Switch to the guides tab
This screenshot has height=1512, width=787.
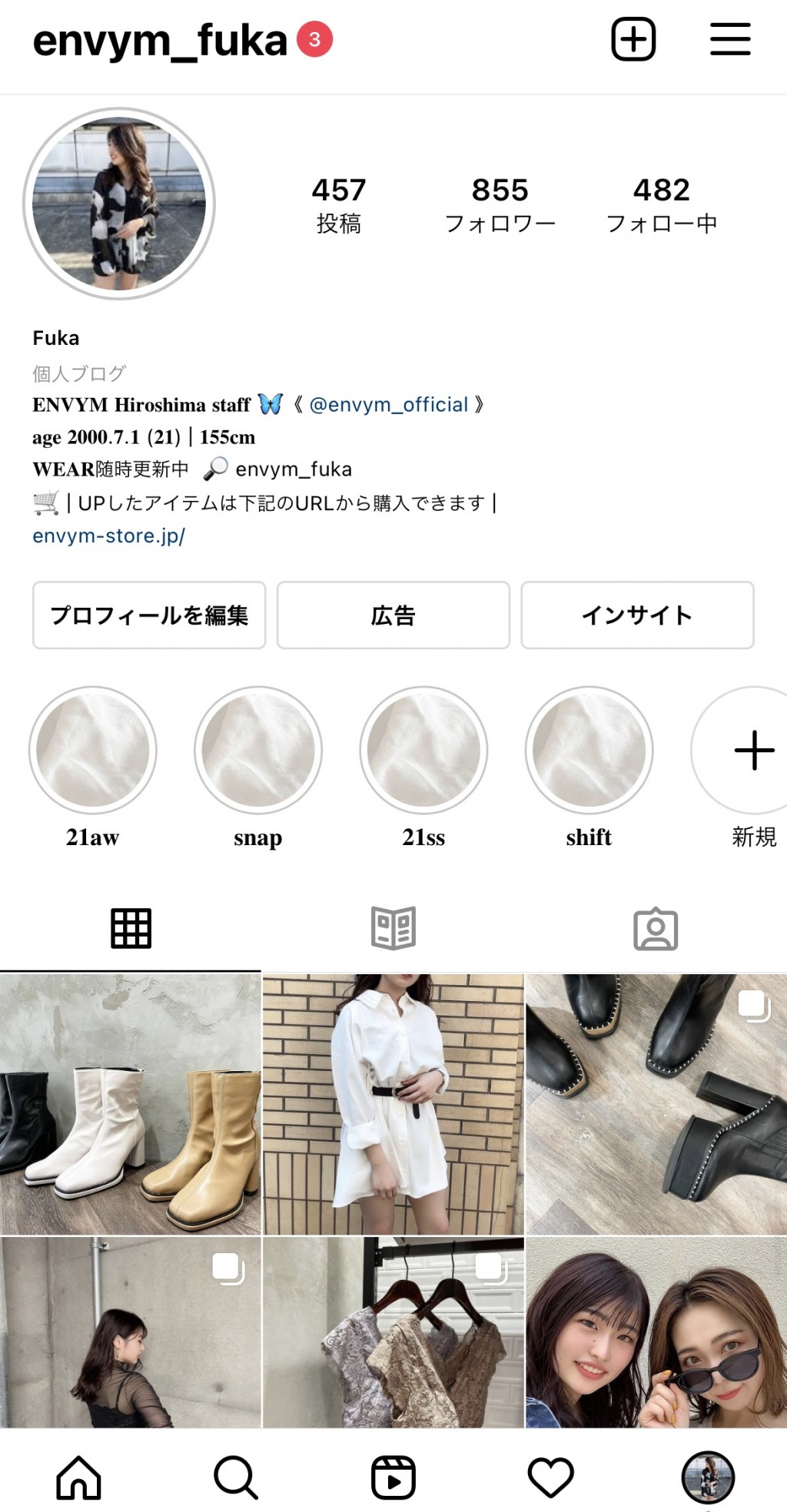pyautogui.click(x=393, y=928)
